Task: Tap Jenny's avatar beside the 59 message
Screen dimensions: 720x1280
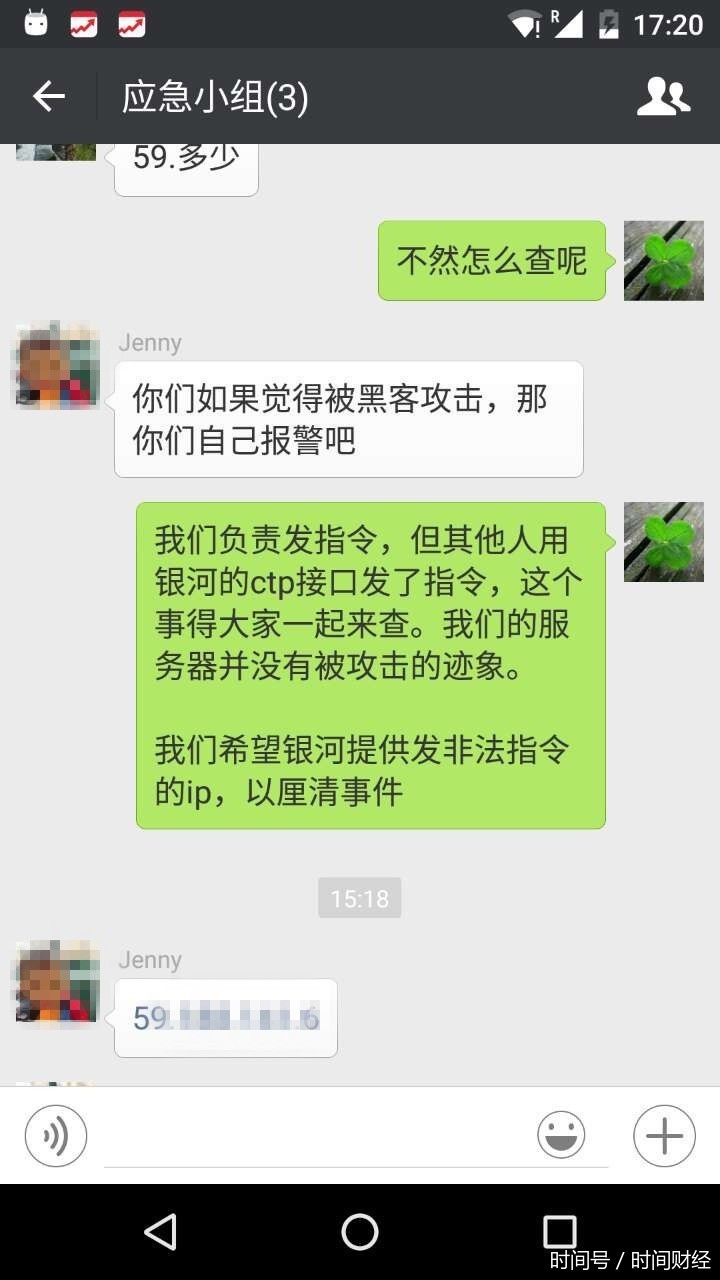Action: pos(56,982)
